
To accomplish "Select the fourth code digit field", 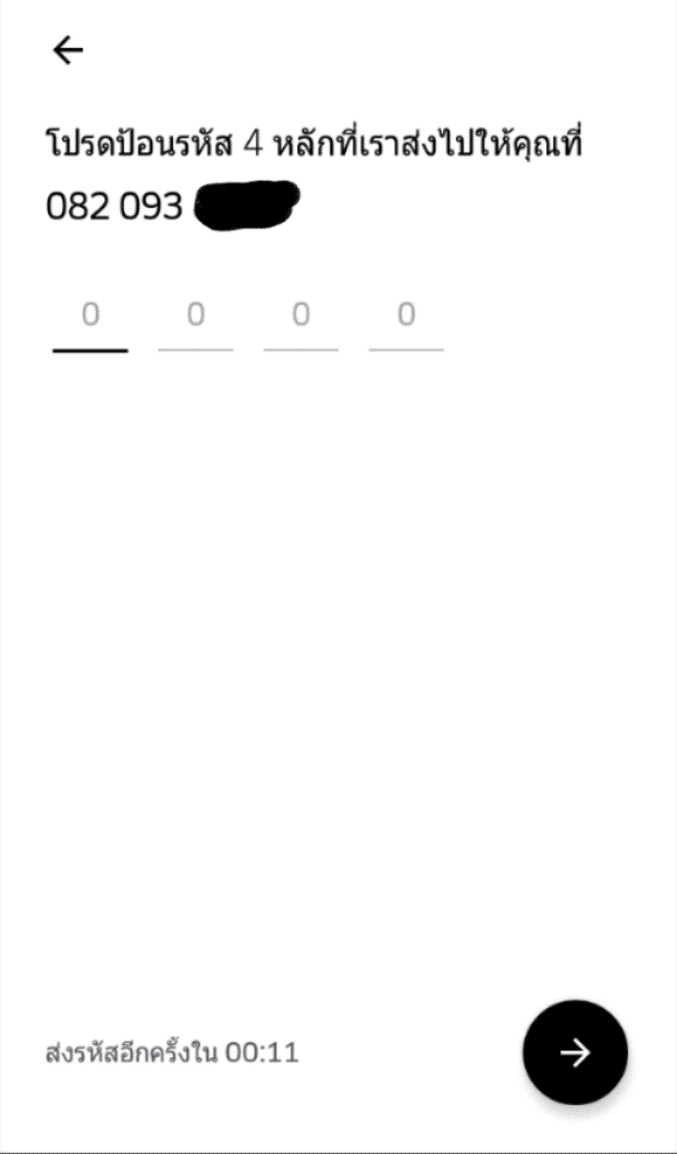I will [x=406, y=322].
